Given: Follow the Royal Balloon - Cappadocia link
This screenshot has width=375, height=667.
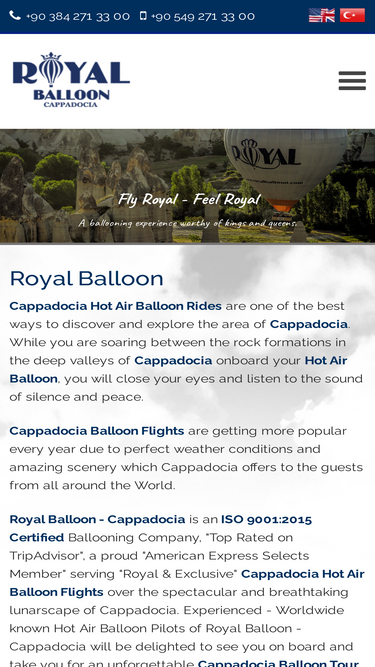Looking at the screenshot, I should tap(97, 519).
